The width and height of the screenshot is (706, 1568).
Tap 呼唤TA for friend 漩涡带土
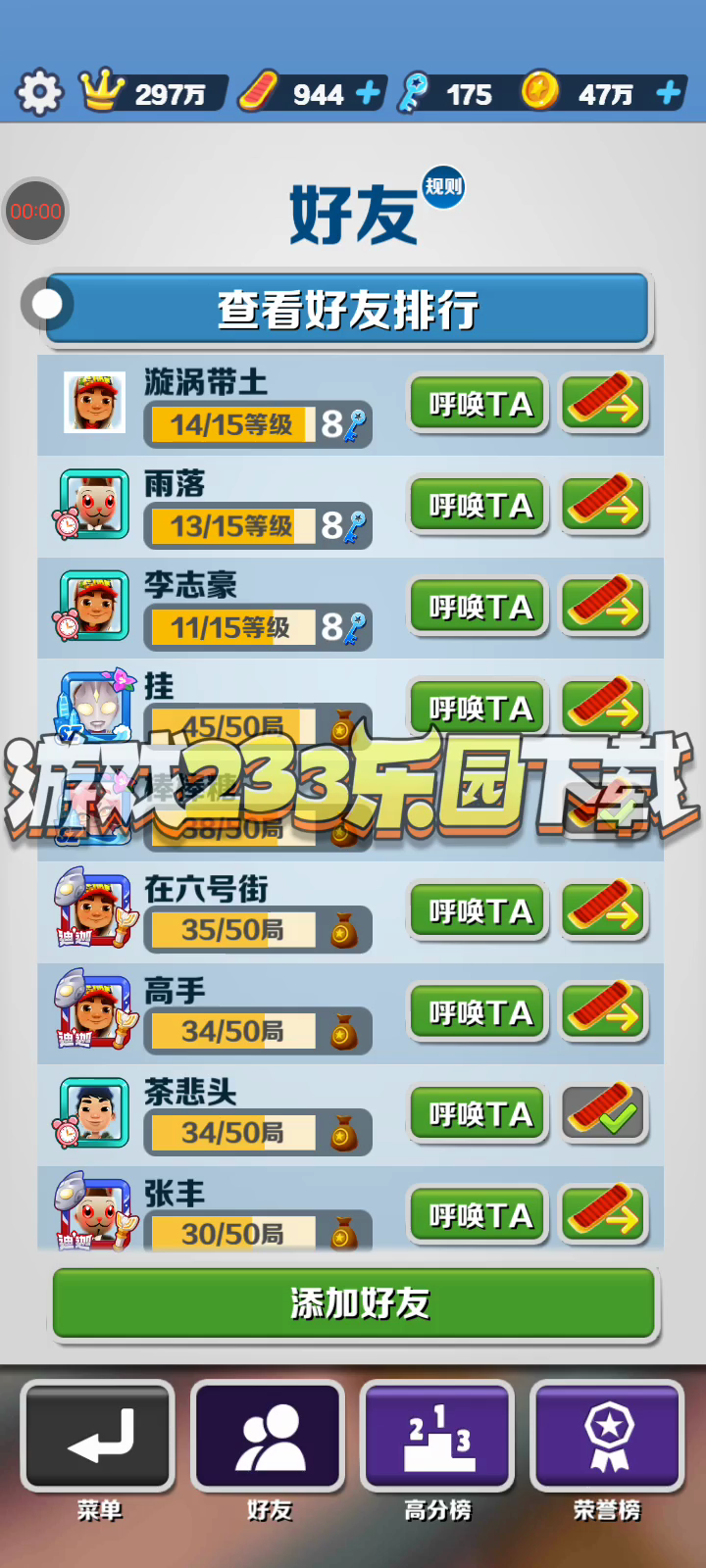479,404
